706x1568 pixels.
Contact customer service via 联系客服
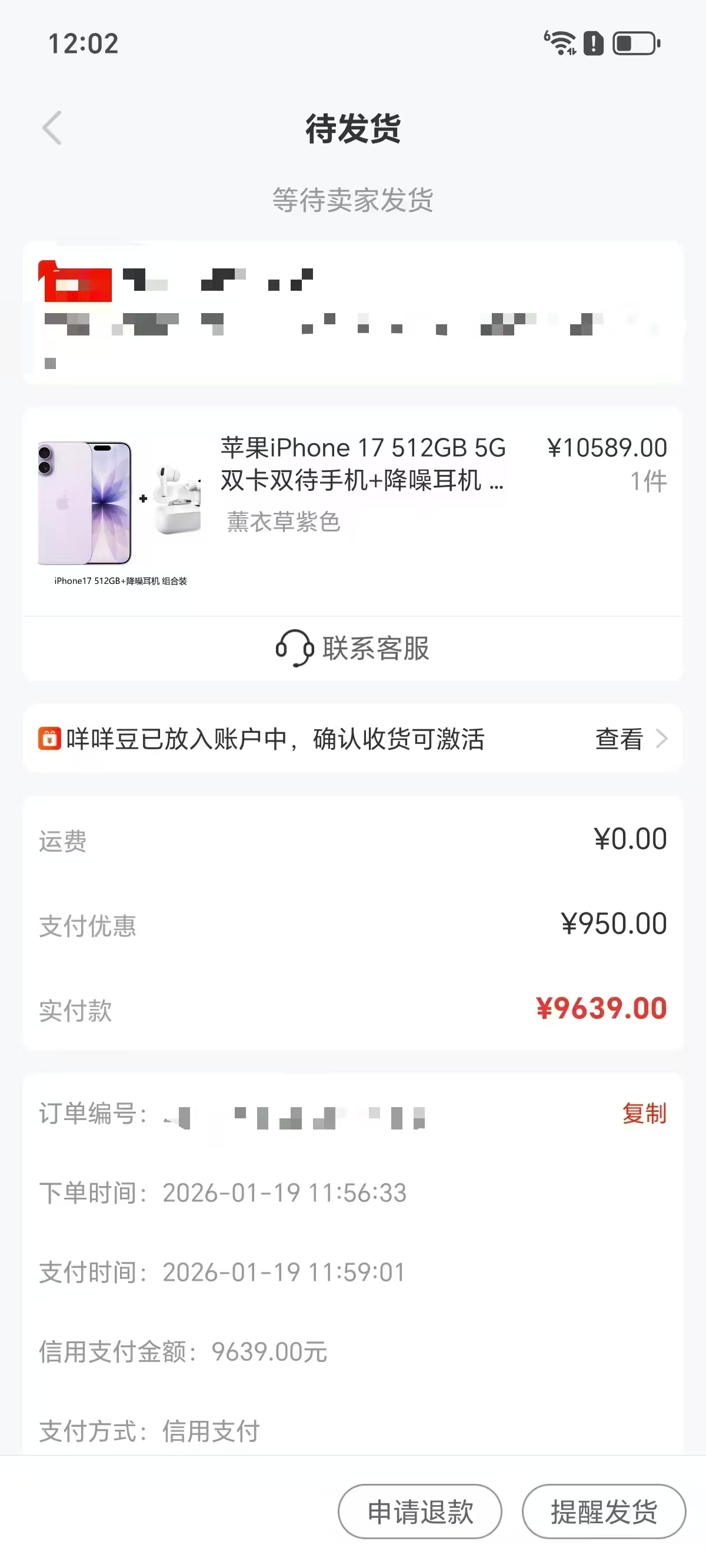click(353, 648)
